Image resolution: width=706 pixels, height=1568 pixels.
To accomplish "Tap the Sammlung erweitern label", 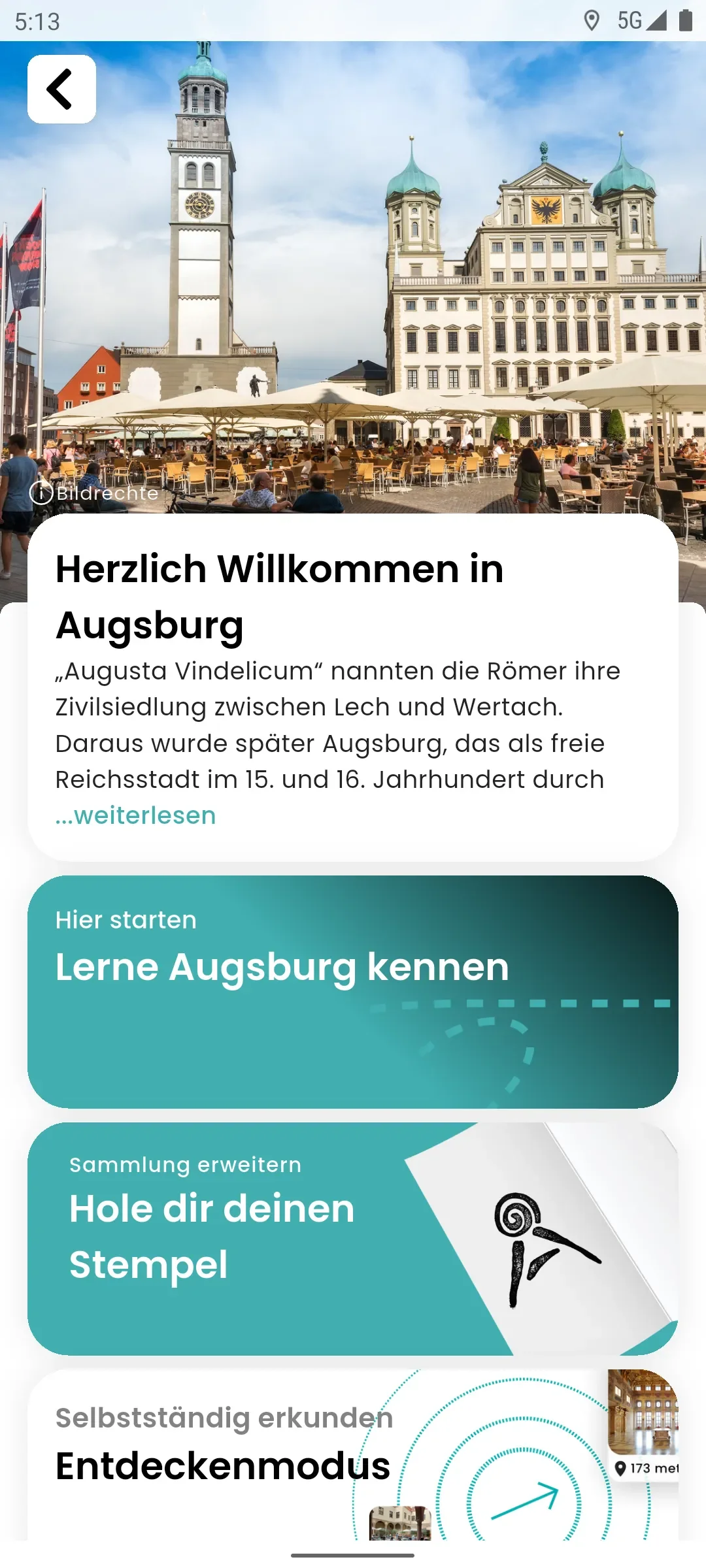I will (185, 1164).
